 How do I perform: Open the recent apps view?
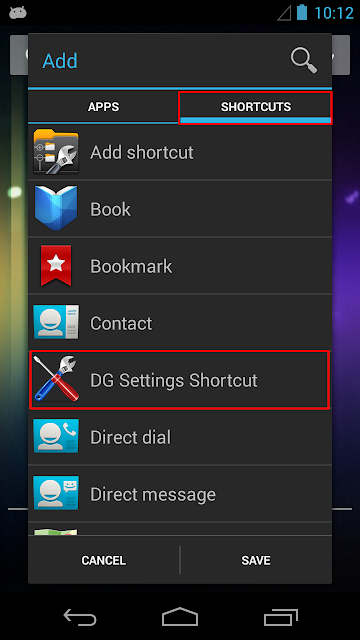point(281,617)
